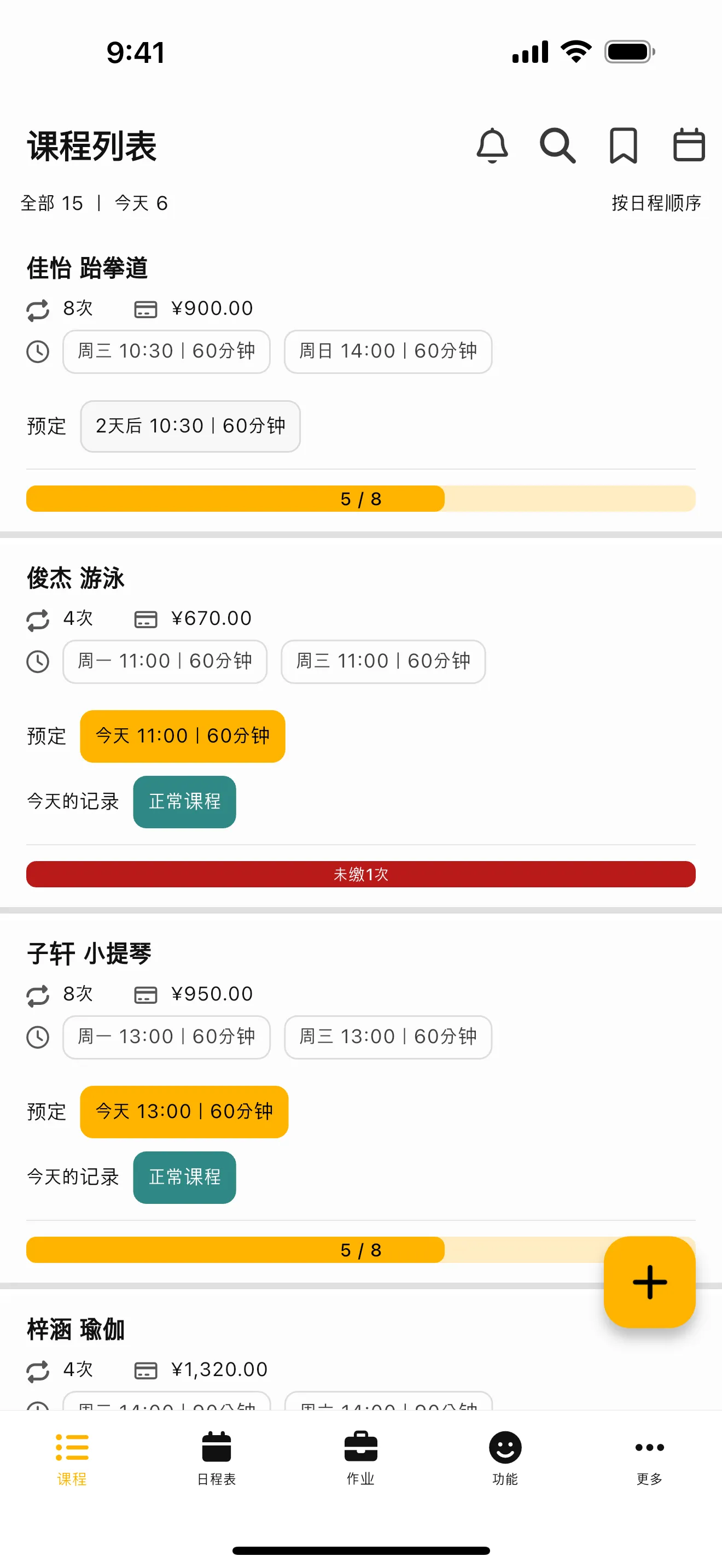Tap the clock icon on 佳怡's taekwondo card

coord(38,351)
